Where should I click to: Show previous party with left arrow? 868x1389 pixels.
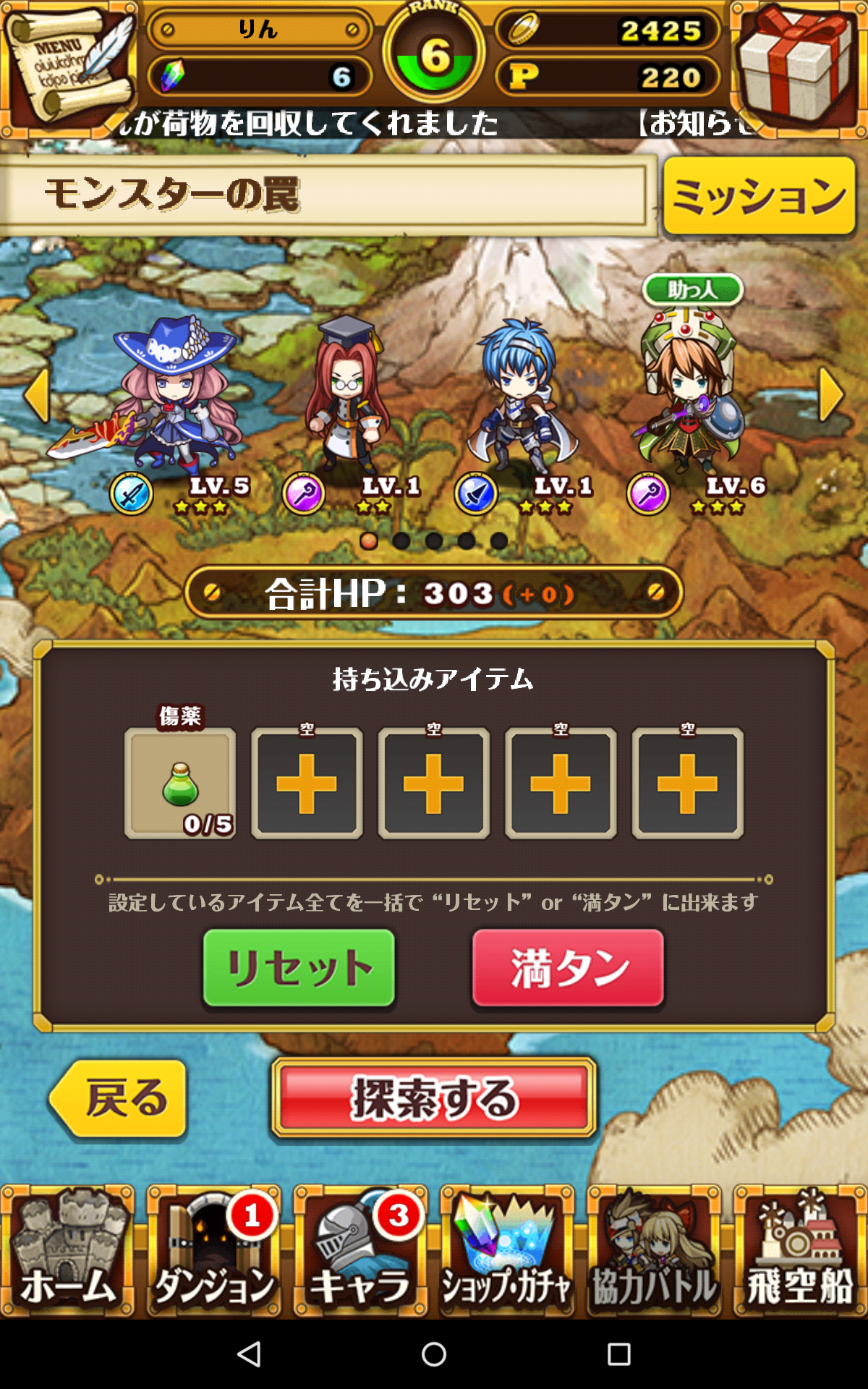(36, 395)
